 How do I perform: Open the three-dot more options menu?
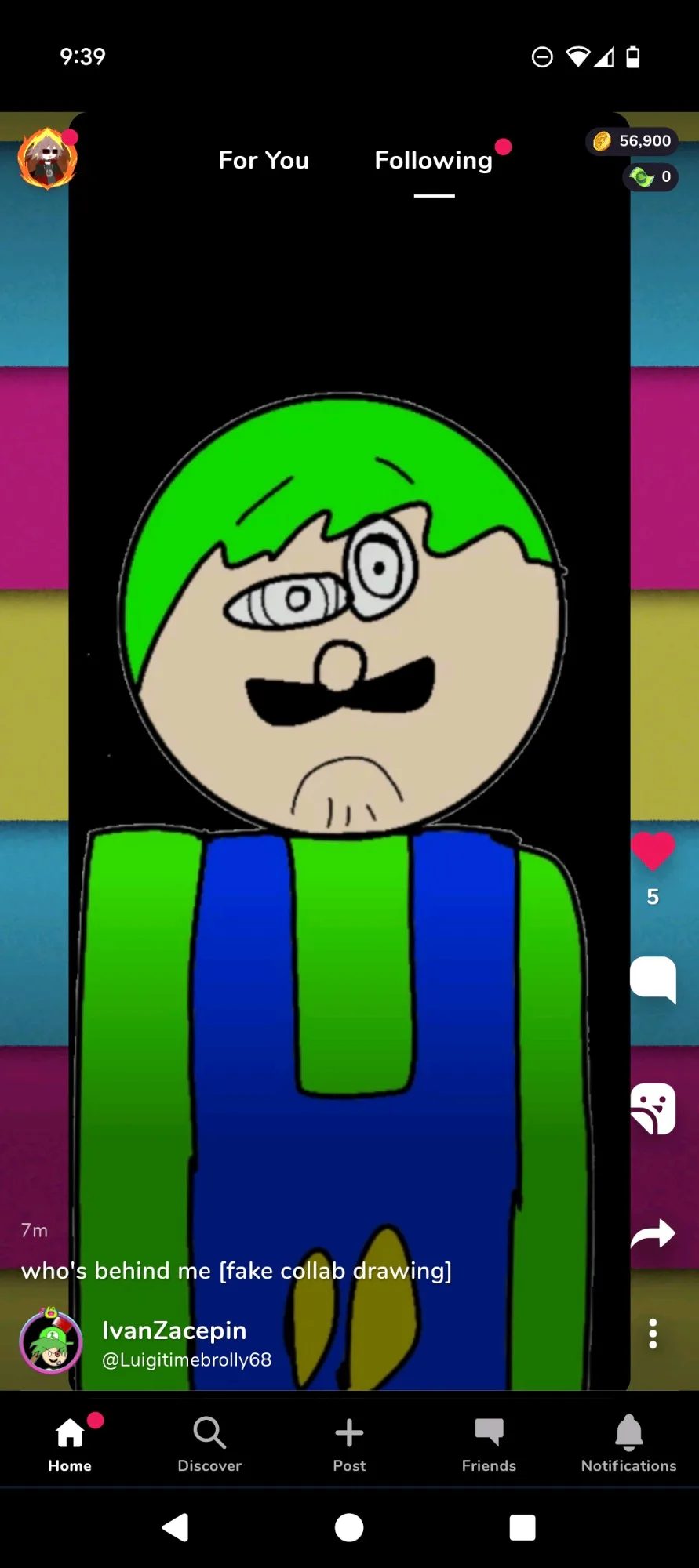point(653,1334)
